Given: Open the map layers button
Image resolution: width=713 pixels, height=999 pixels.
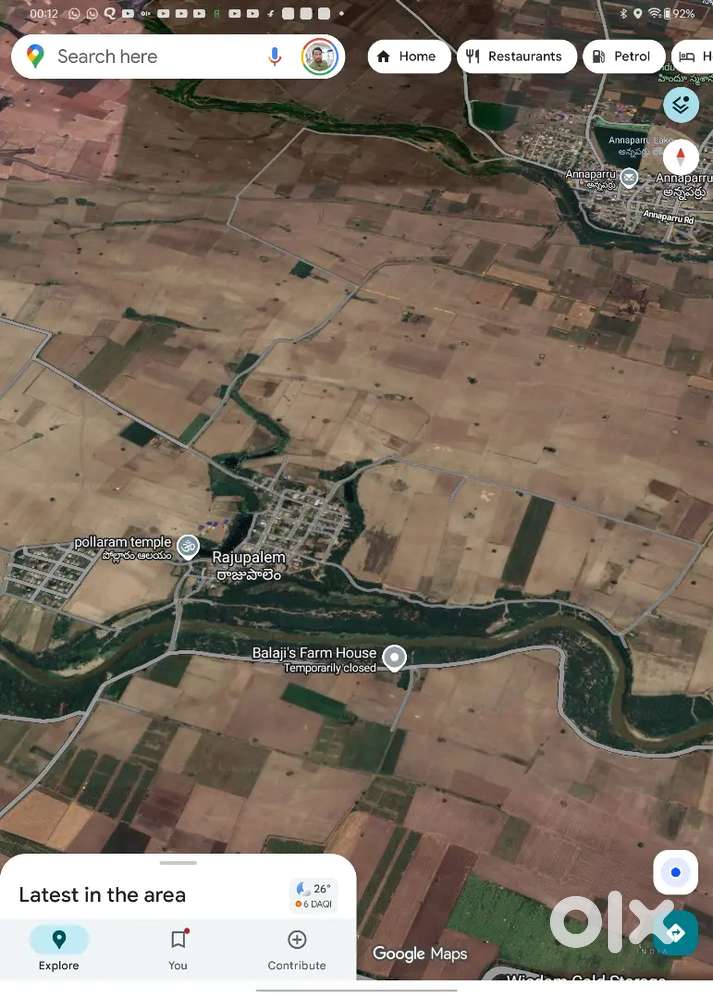Looking at the screenshot, I should point(681,104).
